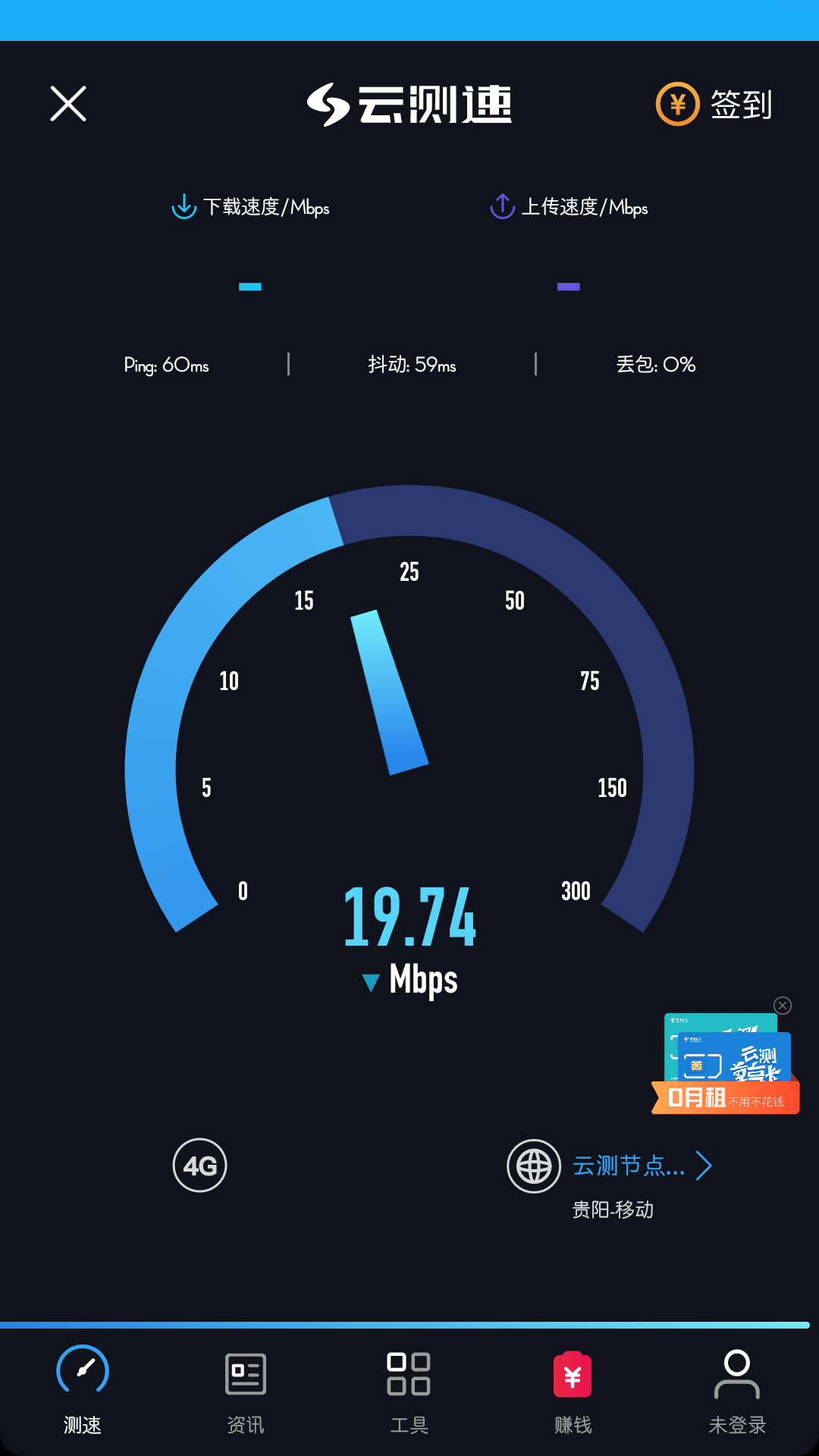Tap the 4G network type icon
819x1456 pixels.
[199, 1166]
